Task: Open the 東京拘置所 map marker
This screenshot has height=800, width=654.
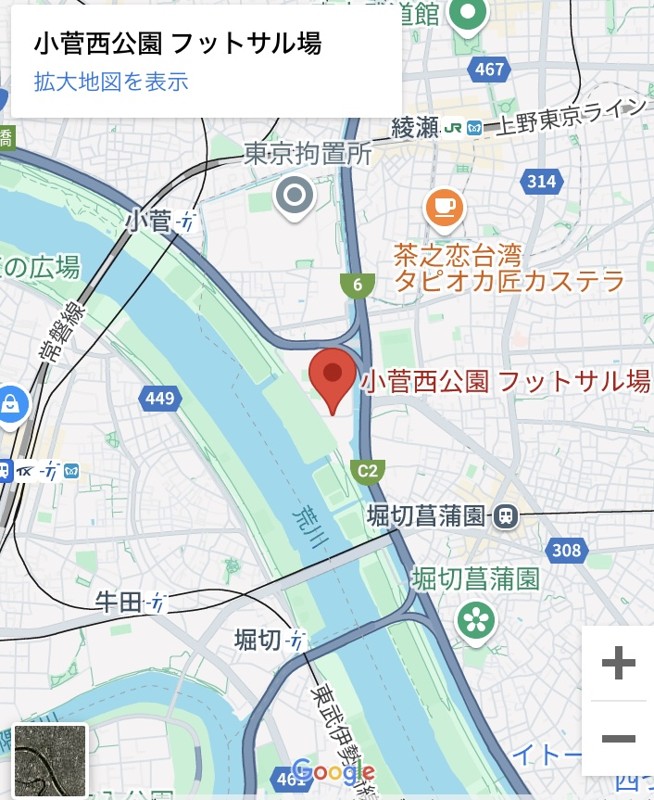Action: (x=295, y=195)
